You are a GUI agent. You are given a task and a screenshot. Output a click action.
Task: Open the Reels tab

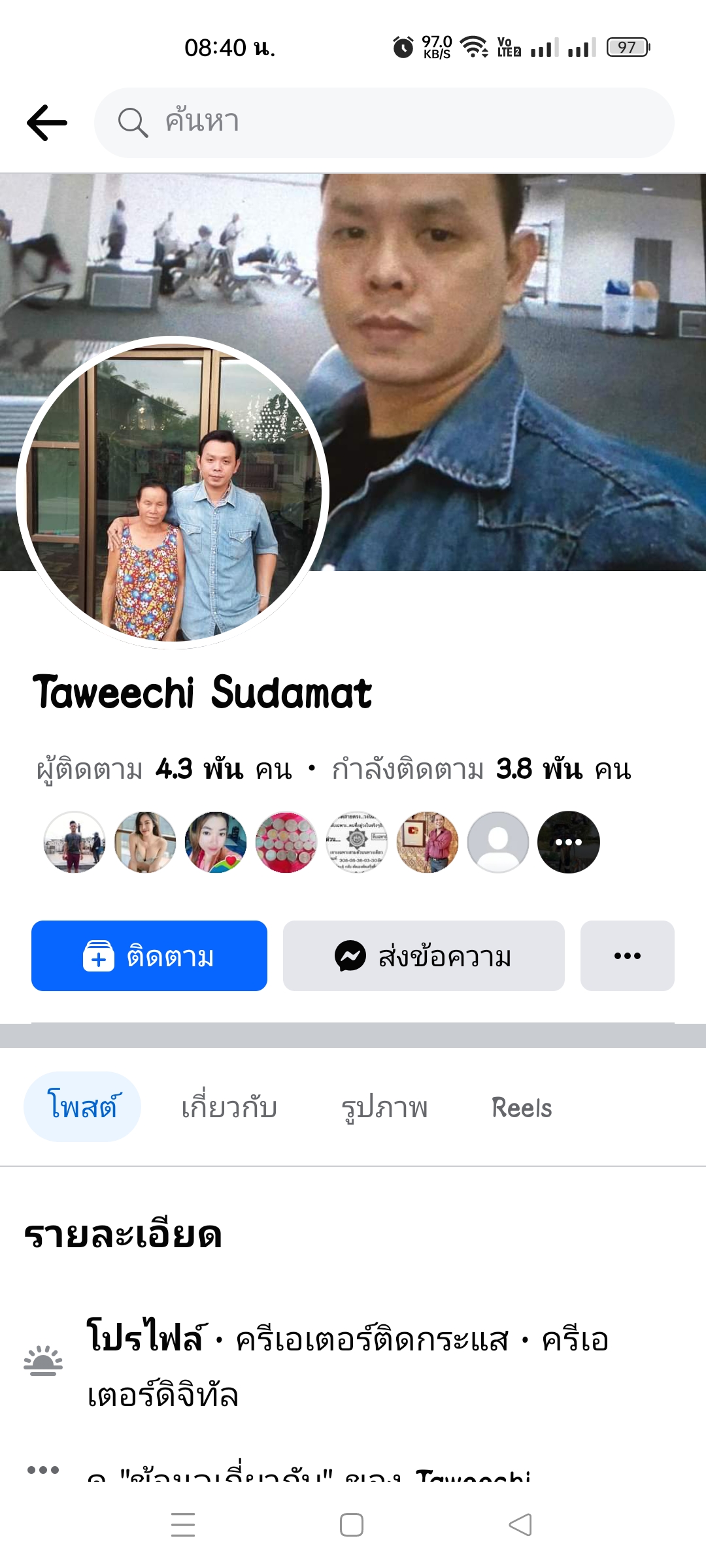(x=522, y=1107)
